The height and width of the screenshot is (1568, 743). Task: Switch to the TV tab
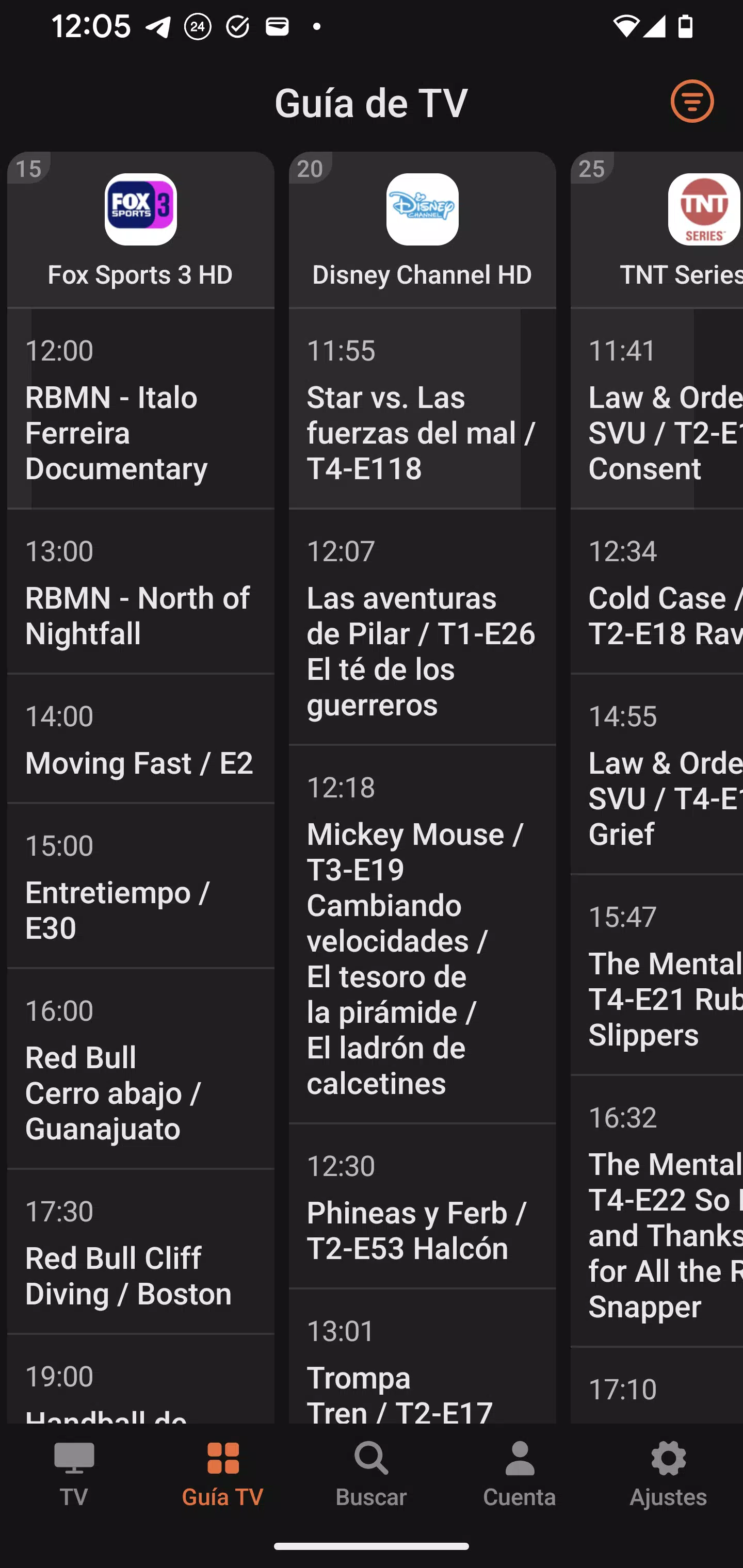tap(74, 1473)
